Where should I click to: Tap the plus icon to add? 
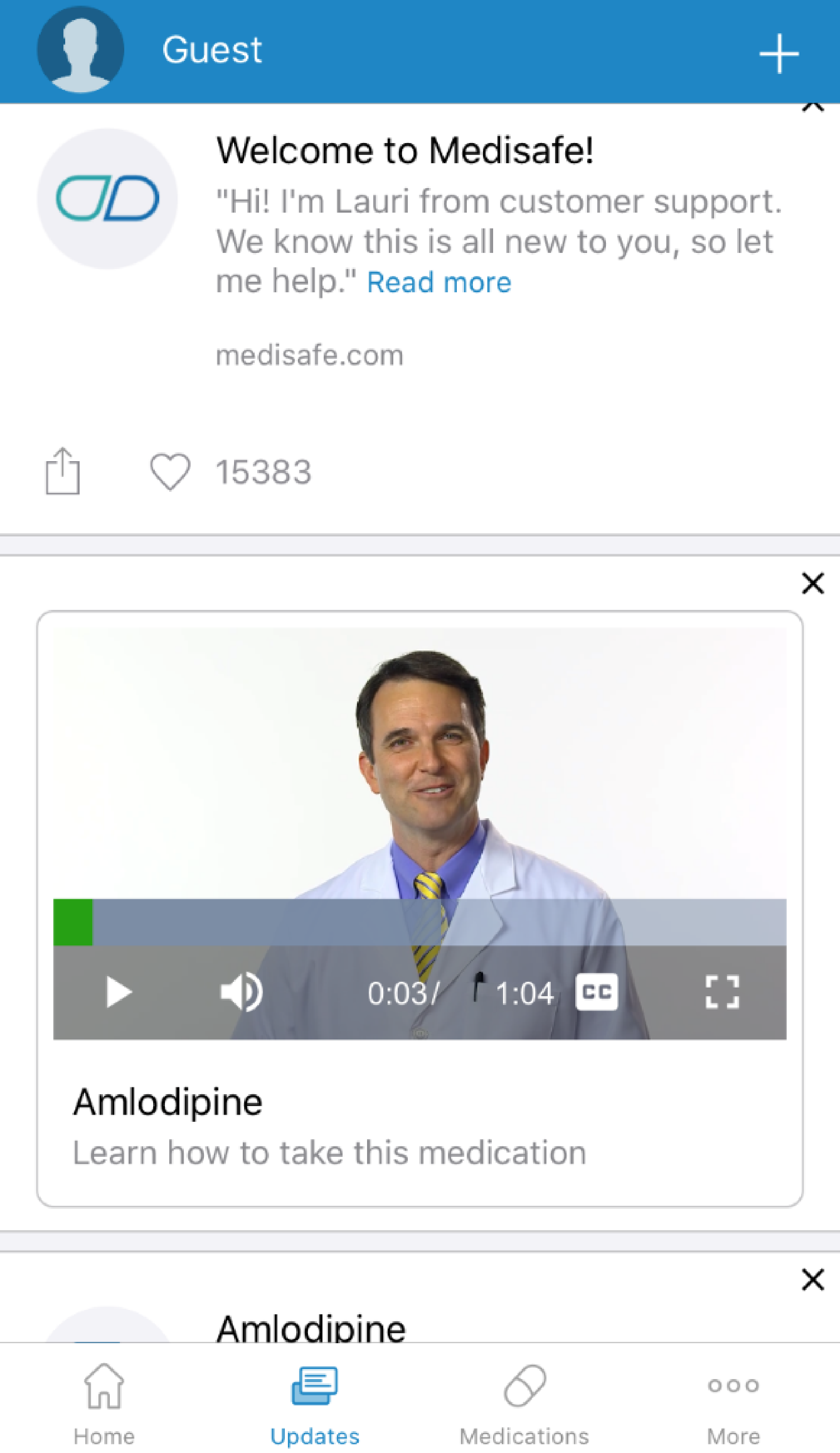coord(778,53)
